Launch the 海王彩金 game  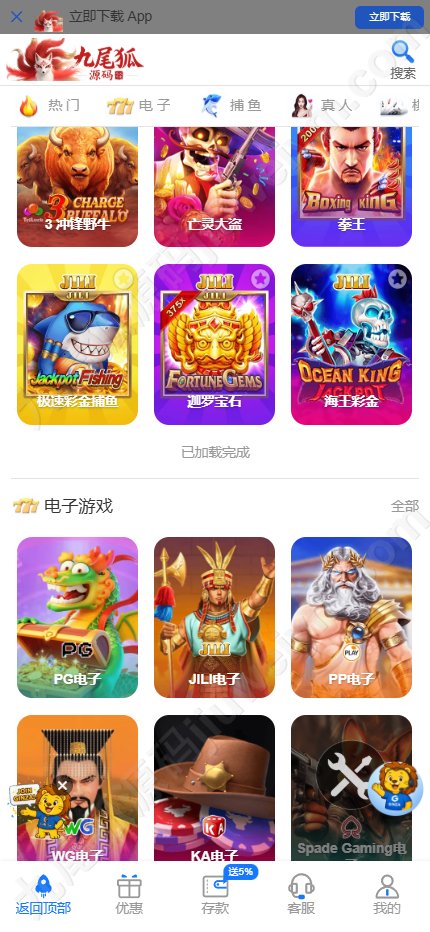(x=351, y=345)
